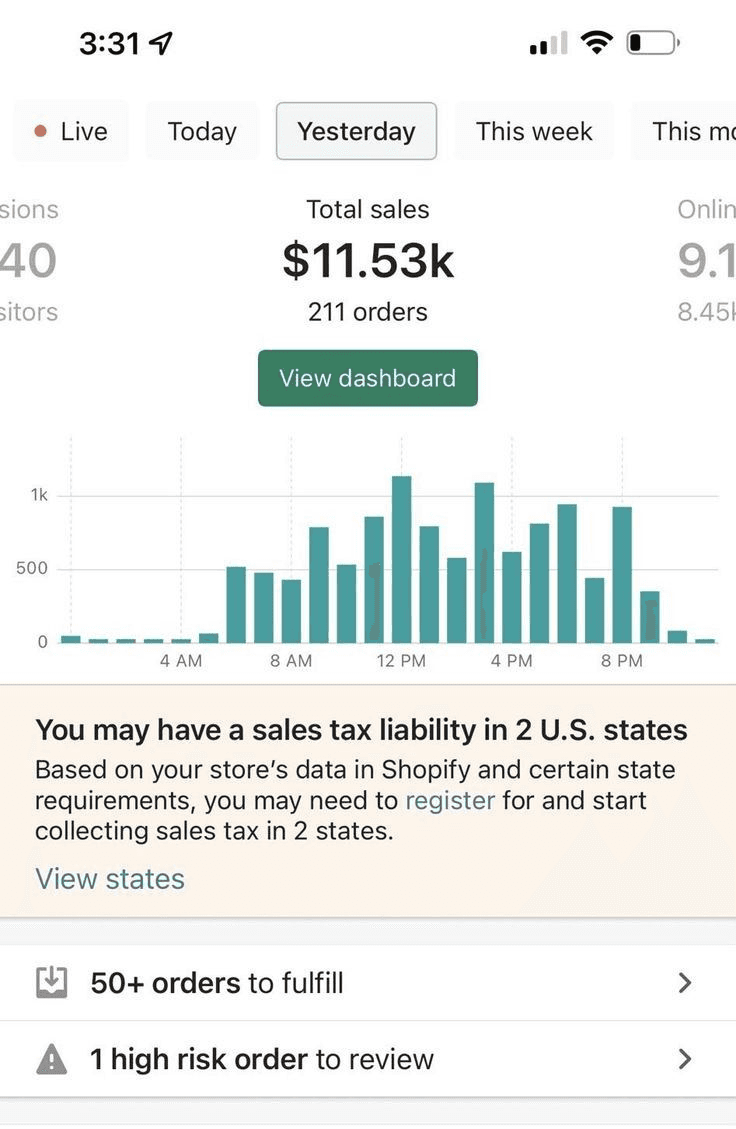This screenshot has width=736, height=1129.
Task: Click the orders fulfillment box icon
Action: [50, 982]
